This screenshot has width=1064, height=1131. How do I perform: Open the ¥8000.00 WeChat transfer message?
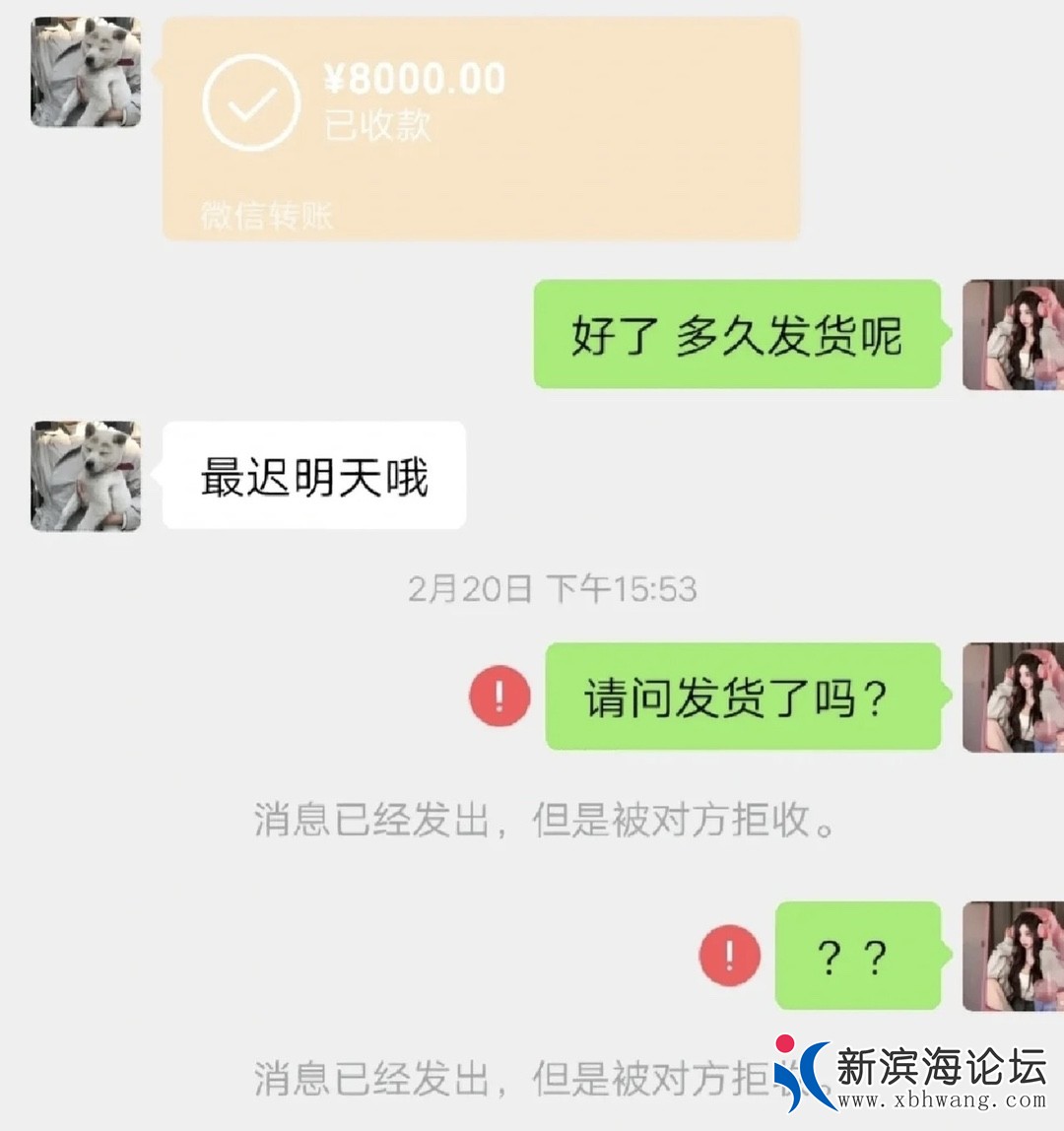tap(481, 128)
